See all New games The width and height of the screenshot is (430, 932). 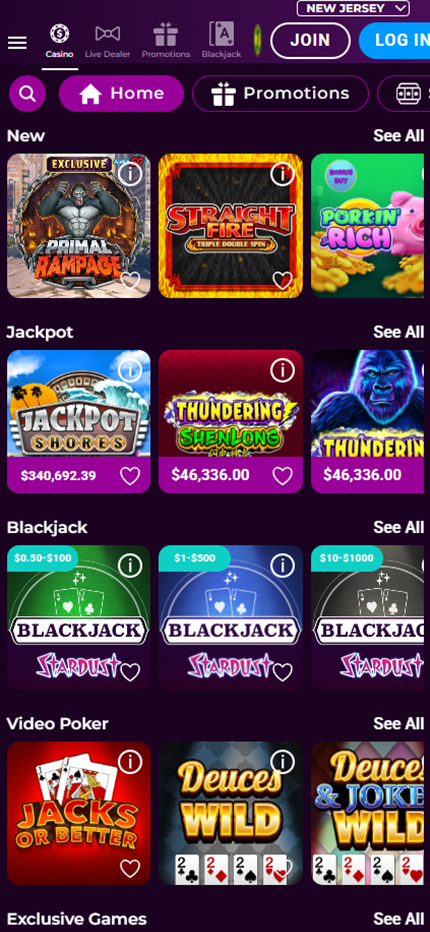click(x=398, y=136)
